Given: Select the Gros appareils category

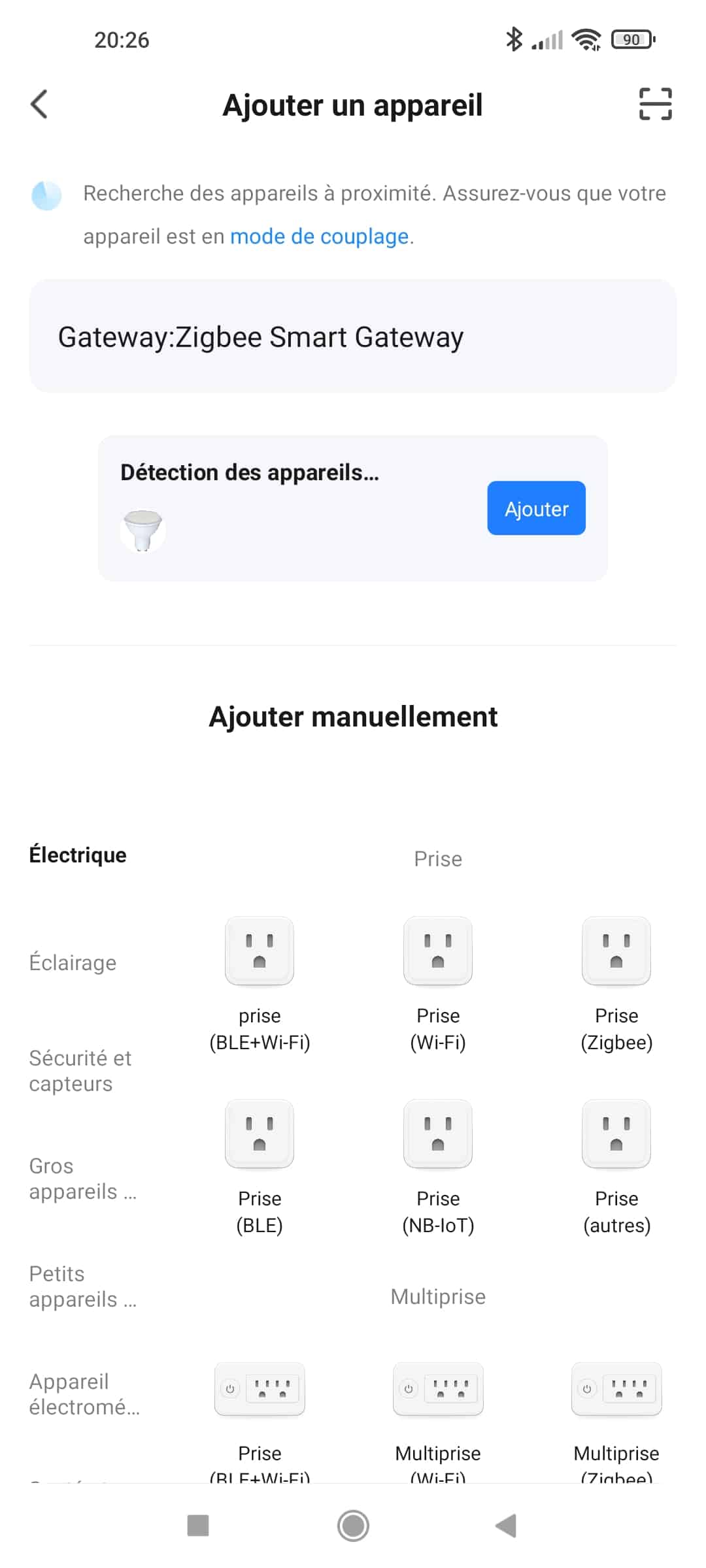Looking at the screenshot, I should click(x=83, y=1179).
